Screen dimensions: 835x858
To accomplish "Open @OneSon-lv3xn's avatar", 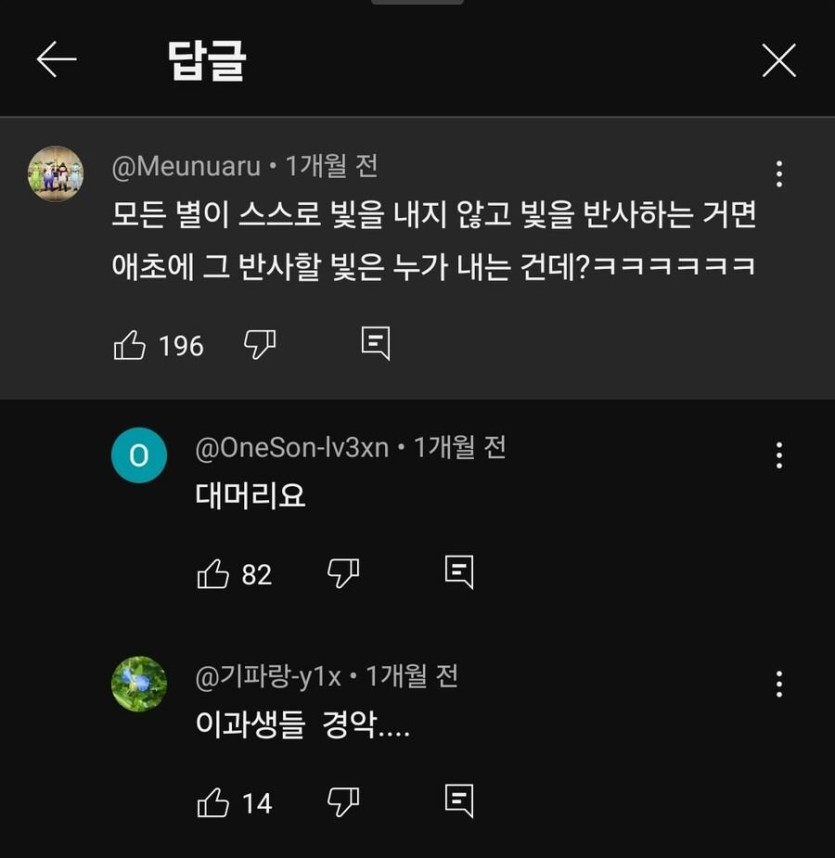I will click(x=139, y=455).
